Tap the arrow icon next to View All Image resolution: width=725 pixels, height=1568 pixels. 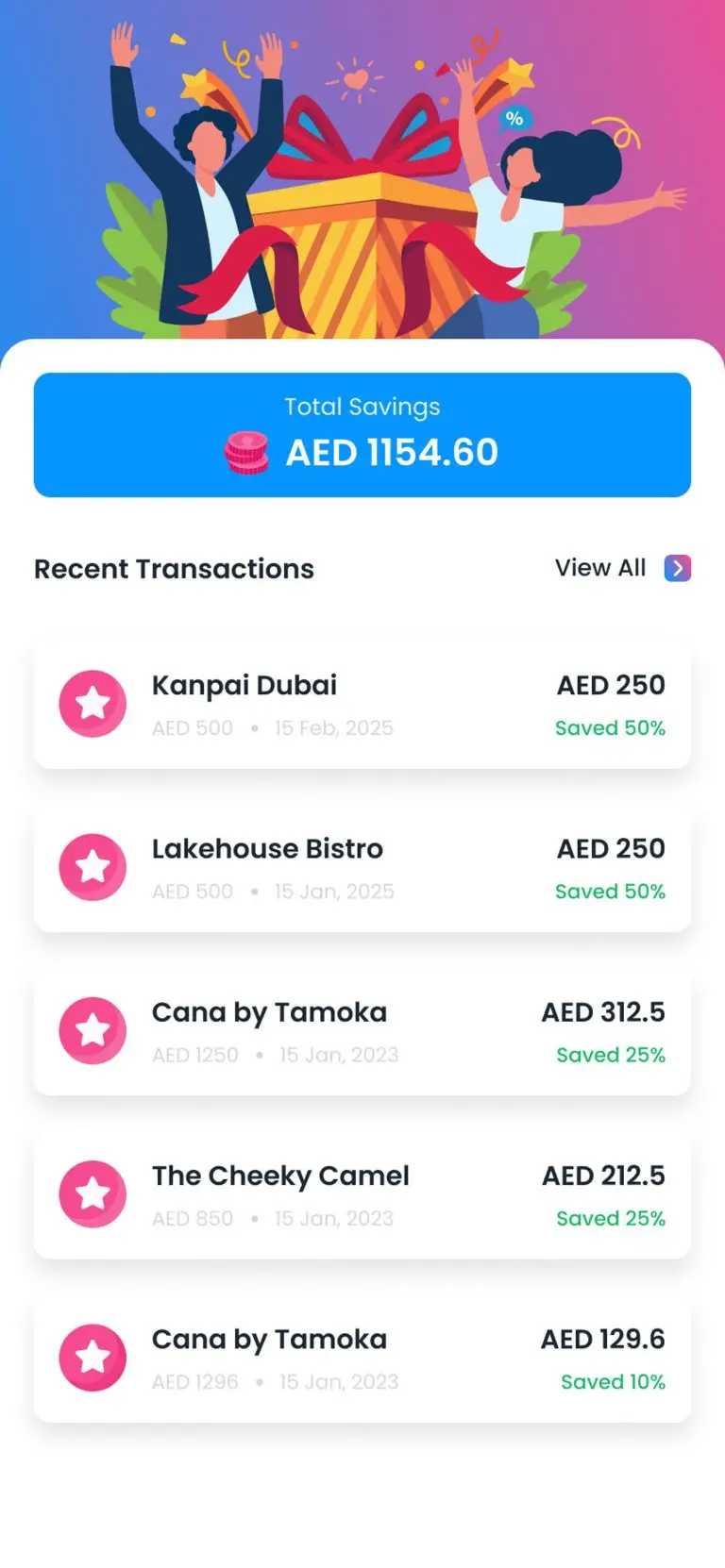coord(677,568)
